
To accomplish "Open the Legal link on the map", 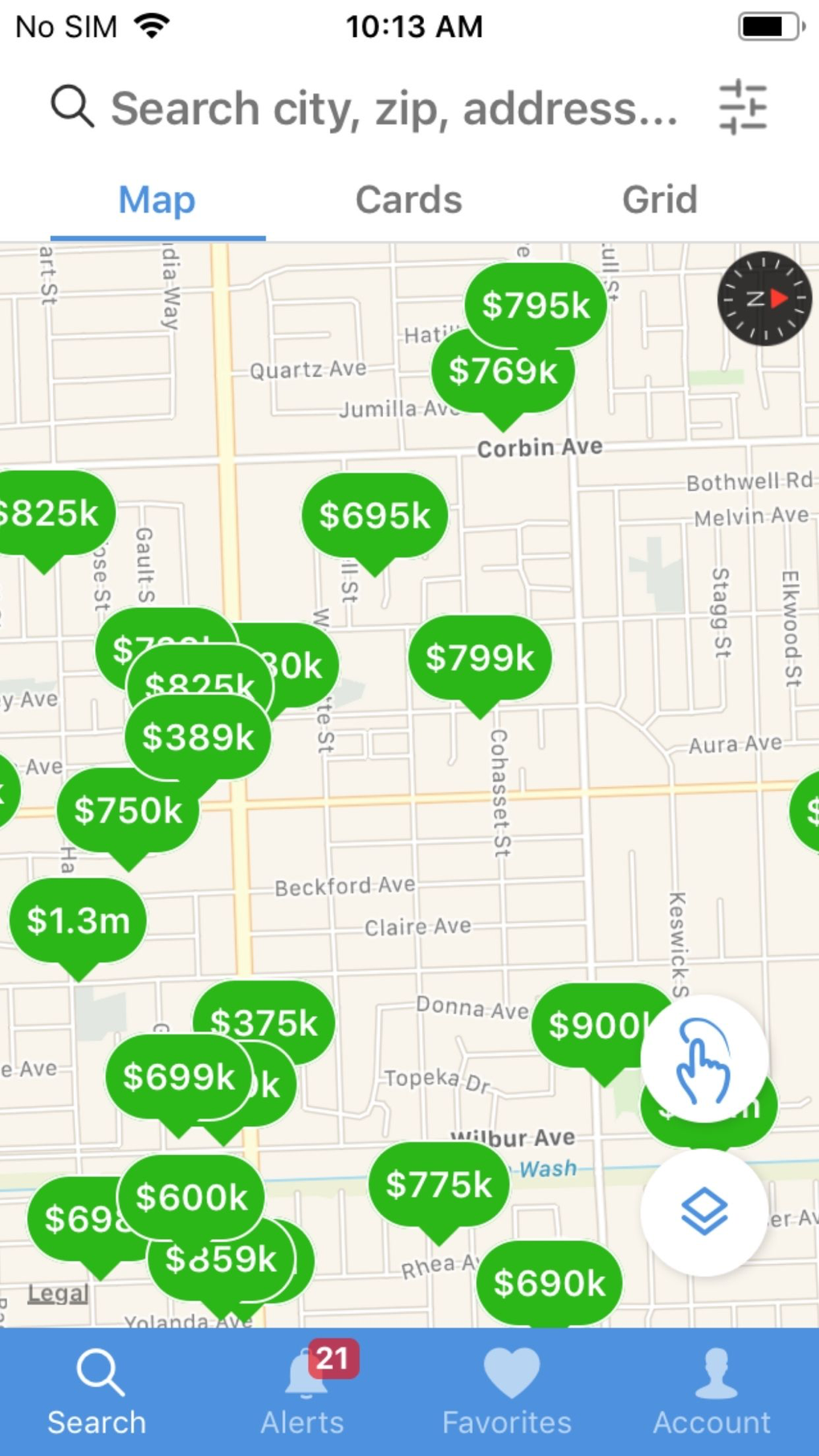I will 58,1293.
